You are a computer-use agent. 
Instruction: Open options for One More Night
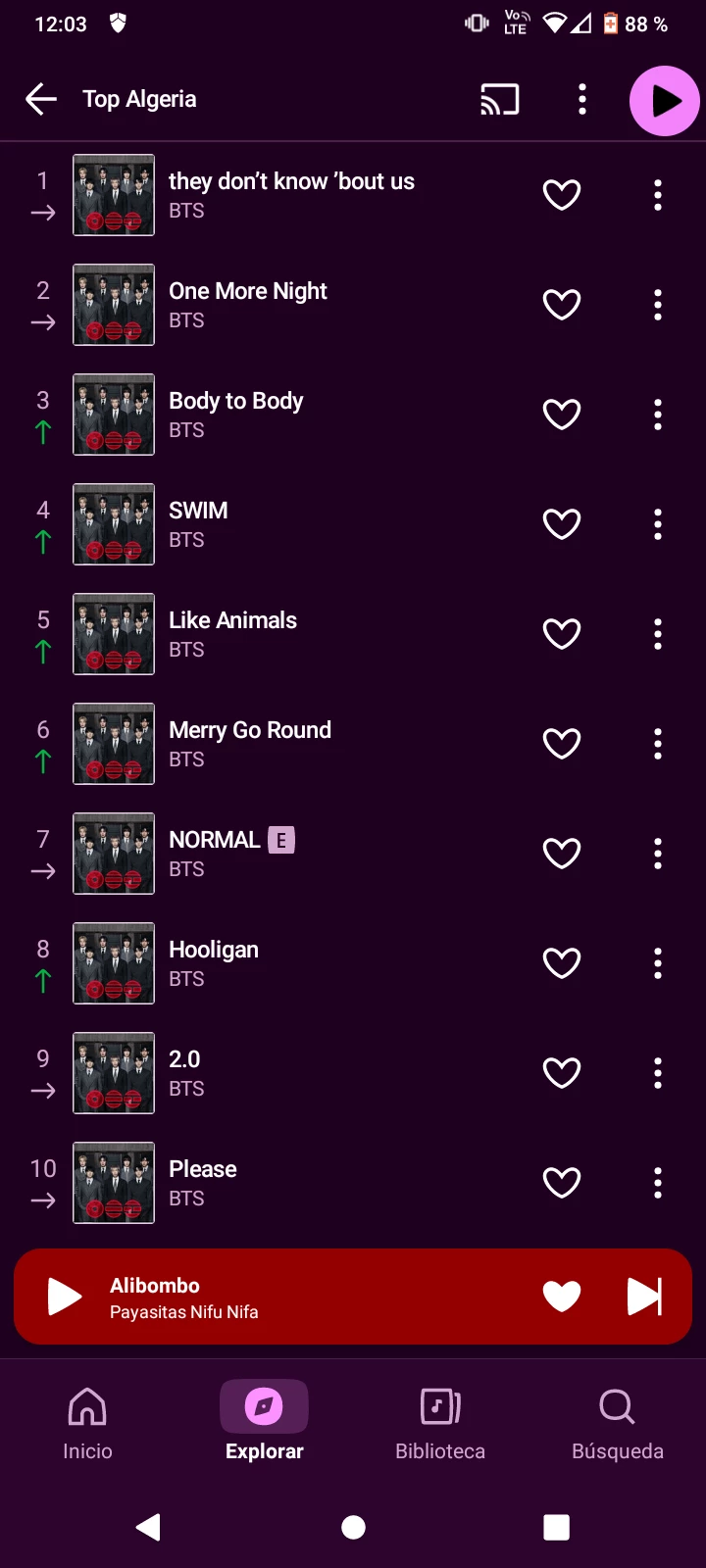pos(658,305)
